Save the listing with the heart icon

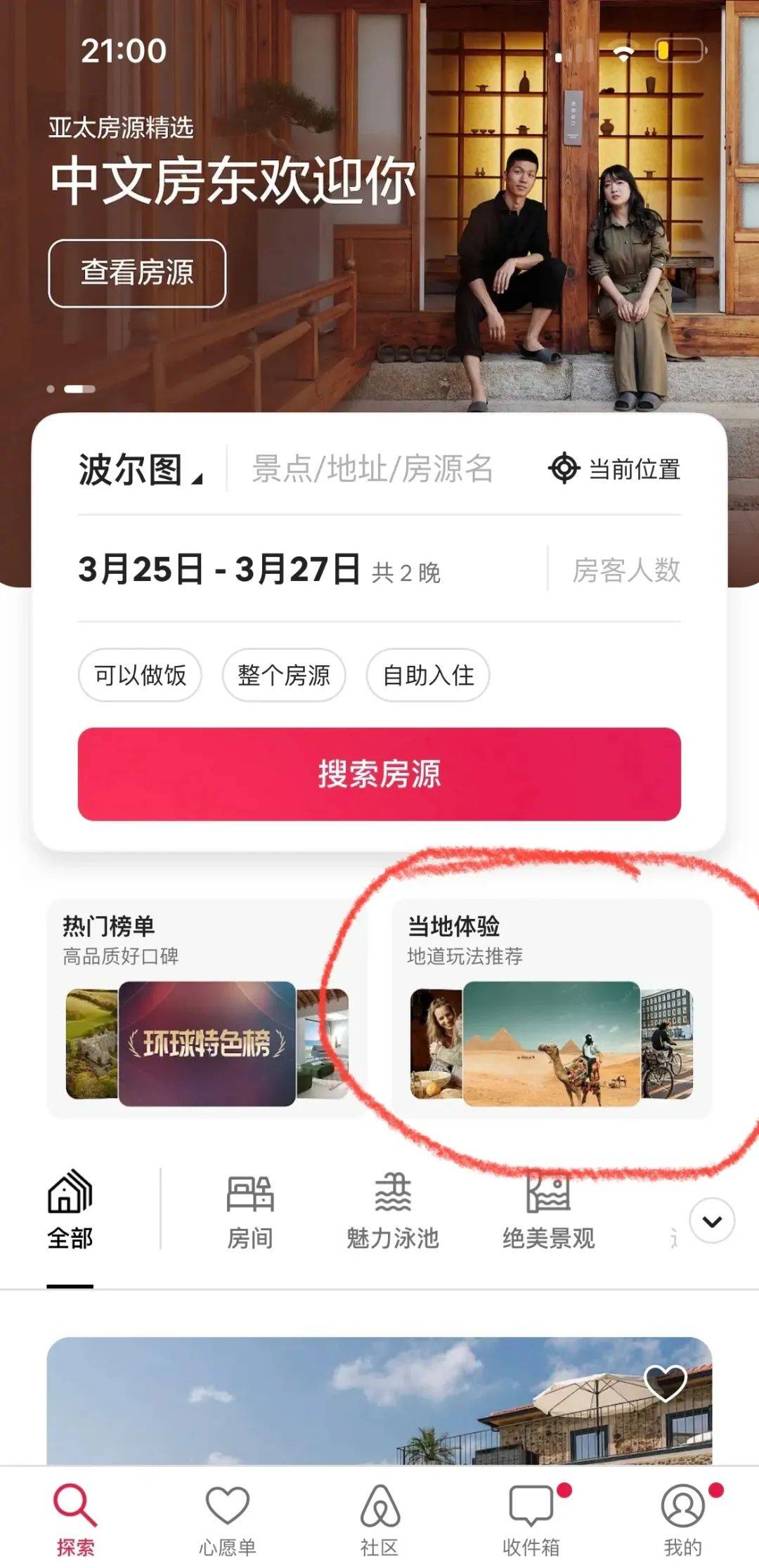665,1383
